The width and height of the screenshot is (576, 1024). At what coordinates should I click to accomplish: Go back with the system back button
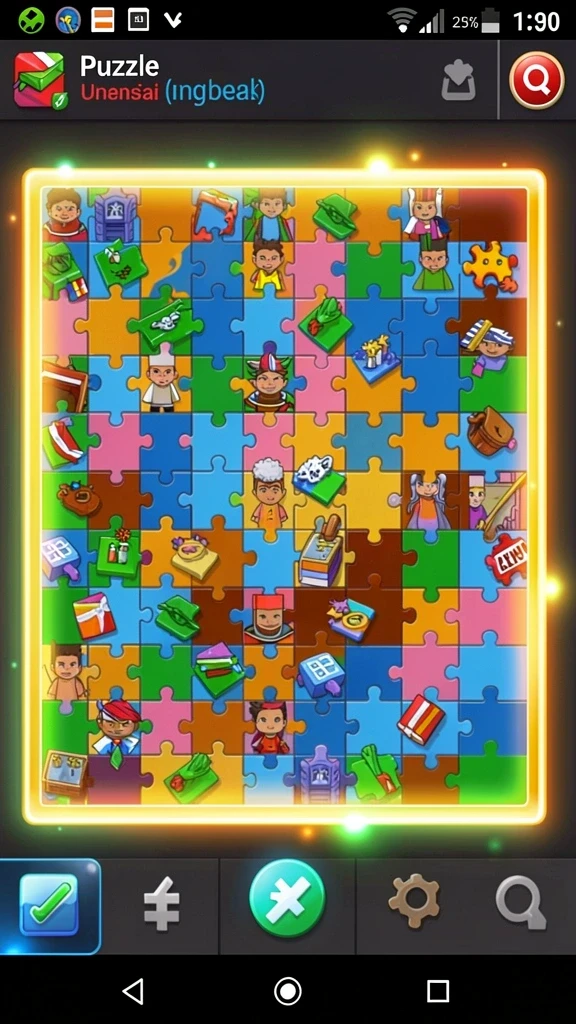pyautogui.click(x=133, y=991)
